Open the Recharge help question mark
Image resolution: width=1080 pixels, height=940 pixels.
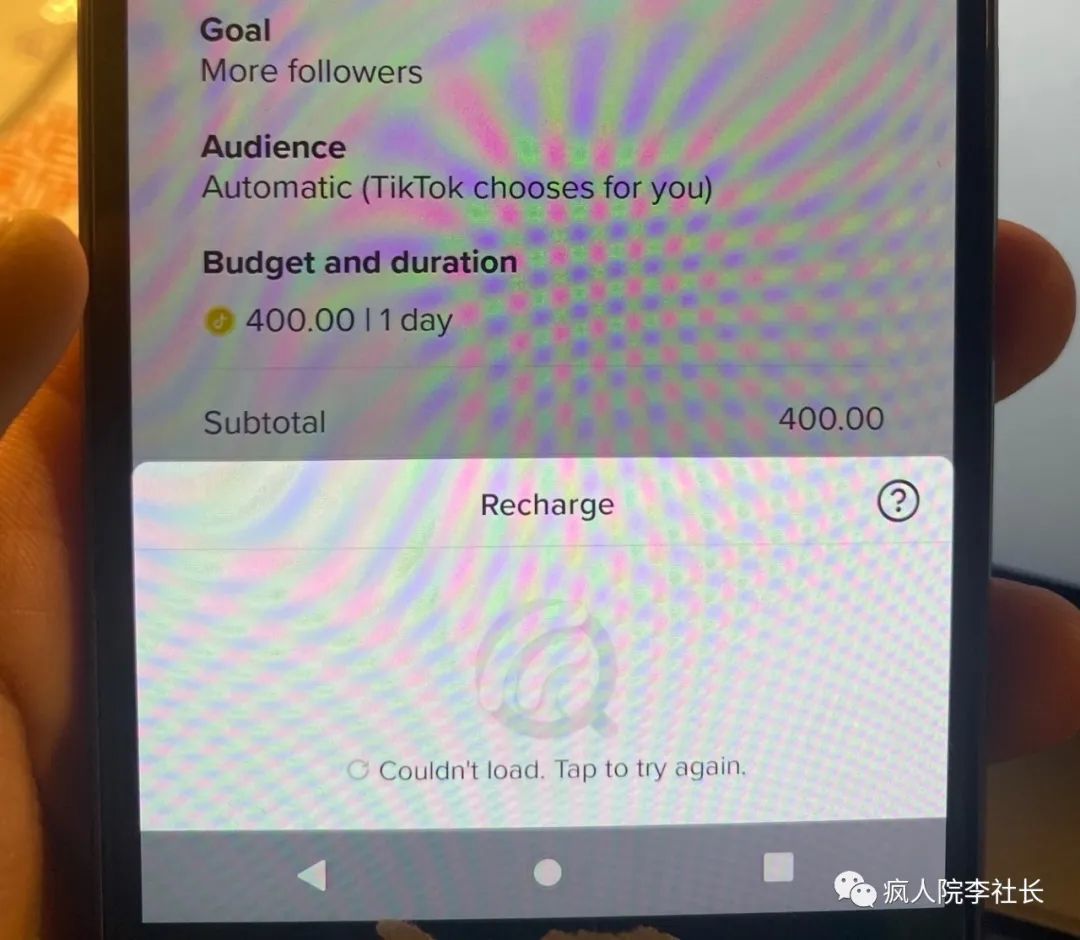pyautogui.click(x=897, y=503)
